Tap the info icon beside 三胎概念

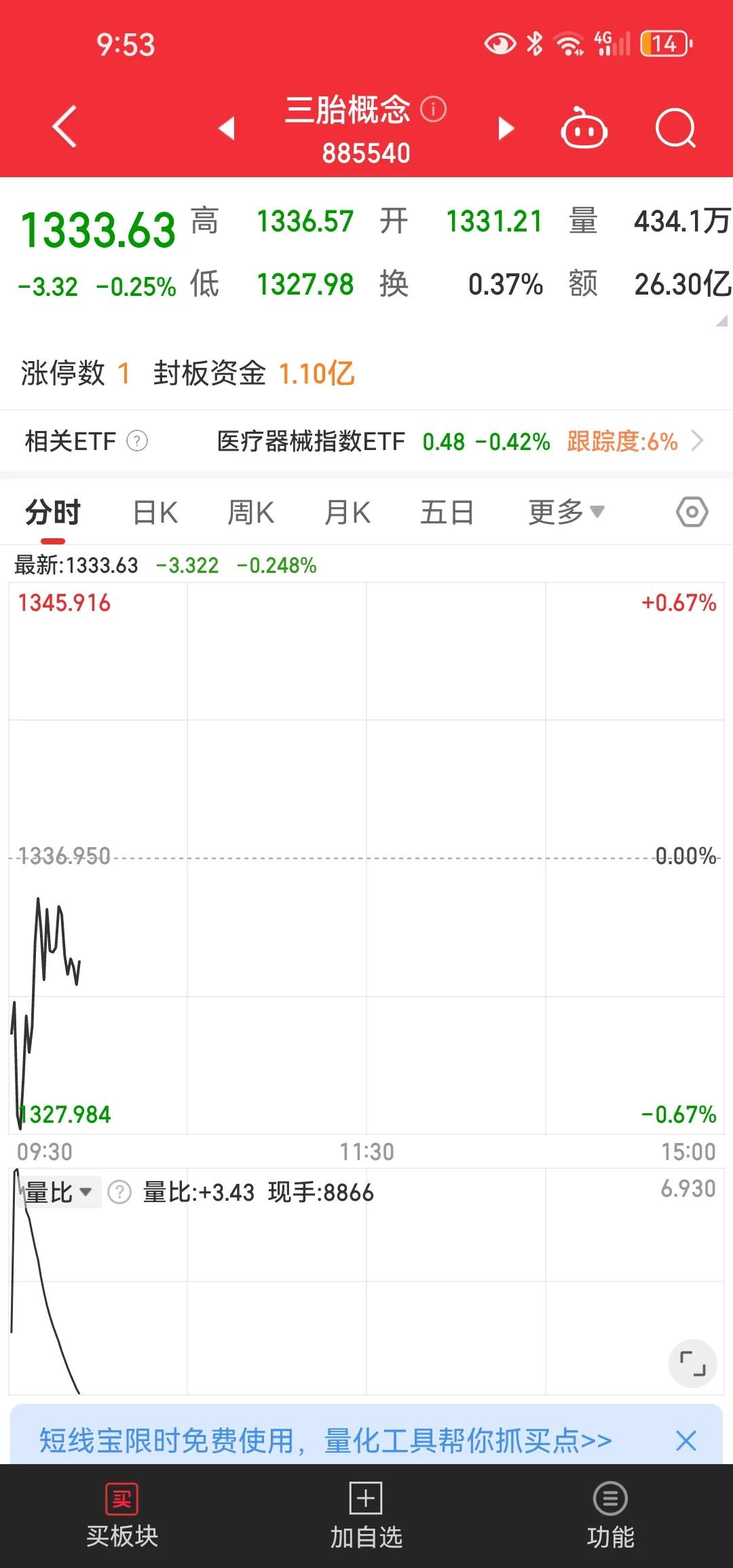click(x=433, y=109)
